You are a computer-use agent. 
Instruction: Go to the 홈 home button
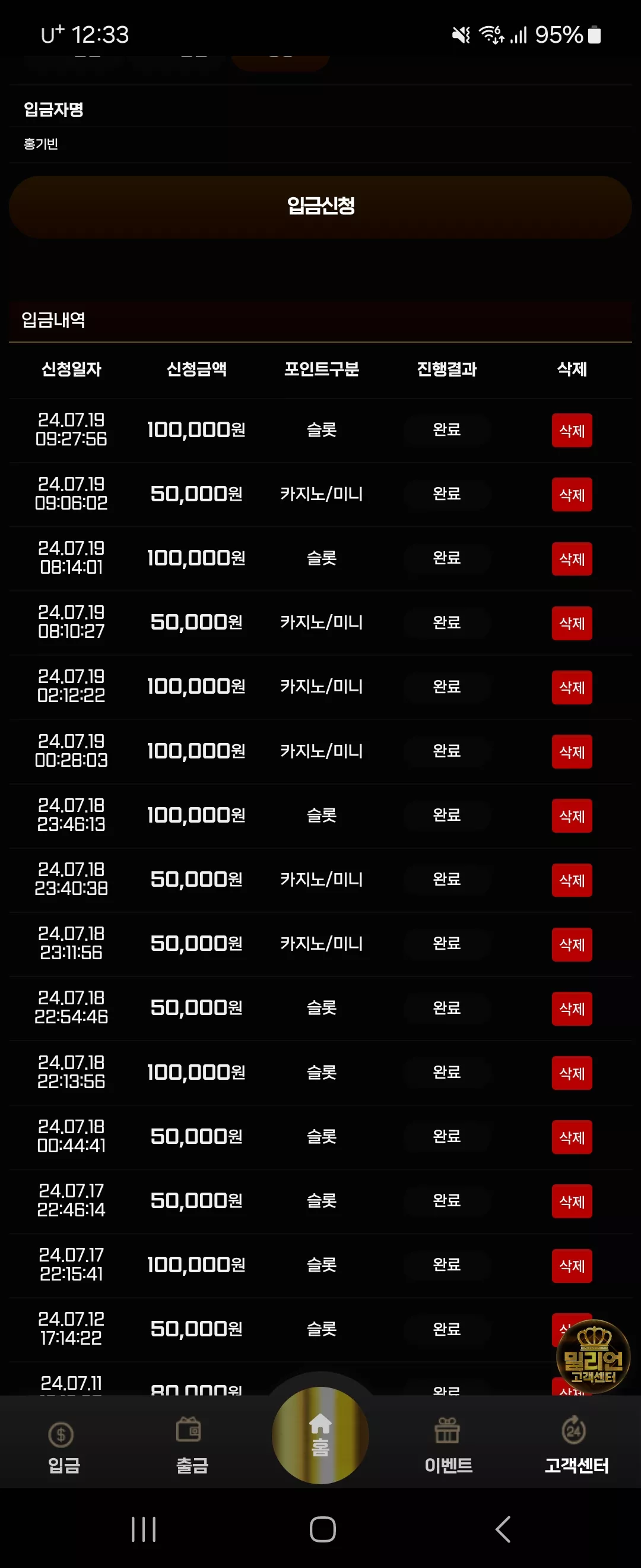[320, 1435]
